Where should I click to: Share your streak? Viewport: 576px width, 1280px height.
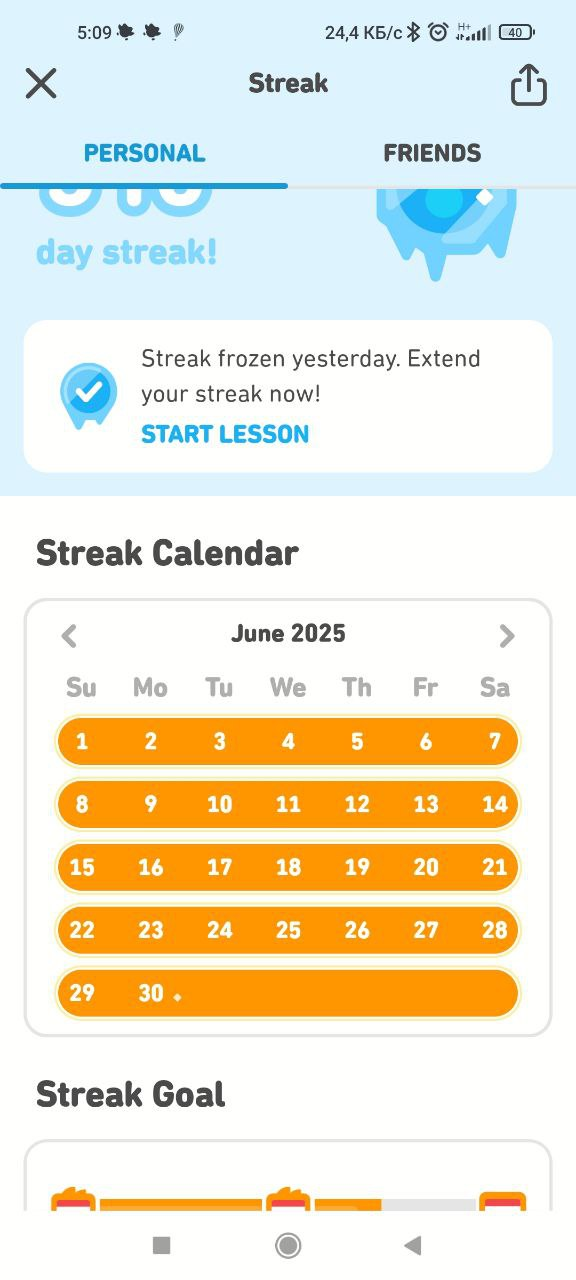(x=529, y=84)
